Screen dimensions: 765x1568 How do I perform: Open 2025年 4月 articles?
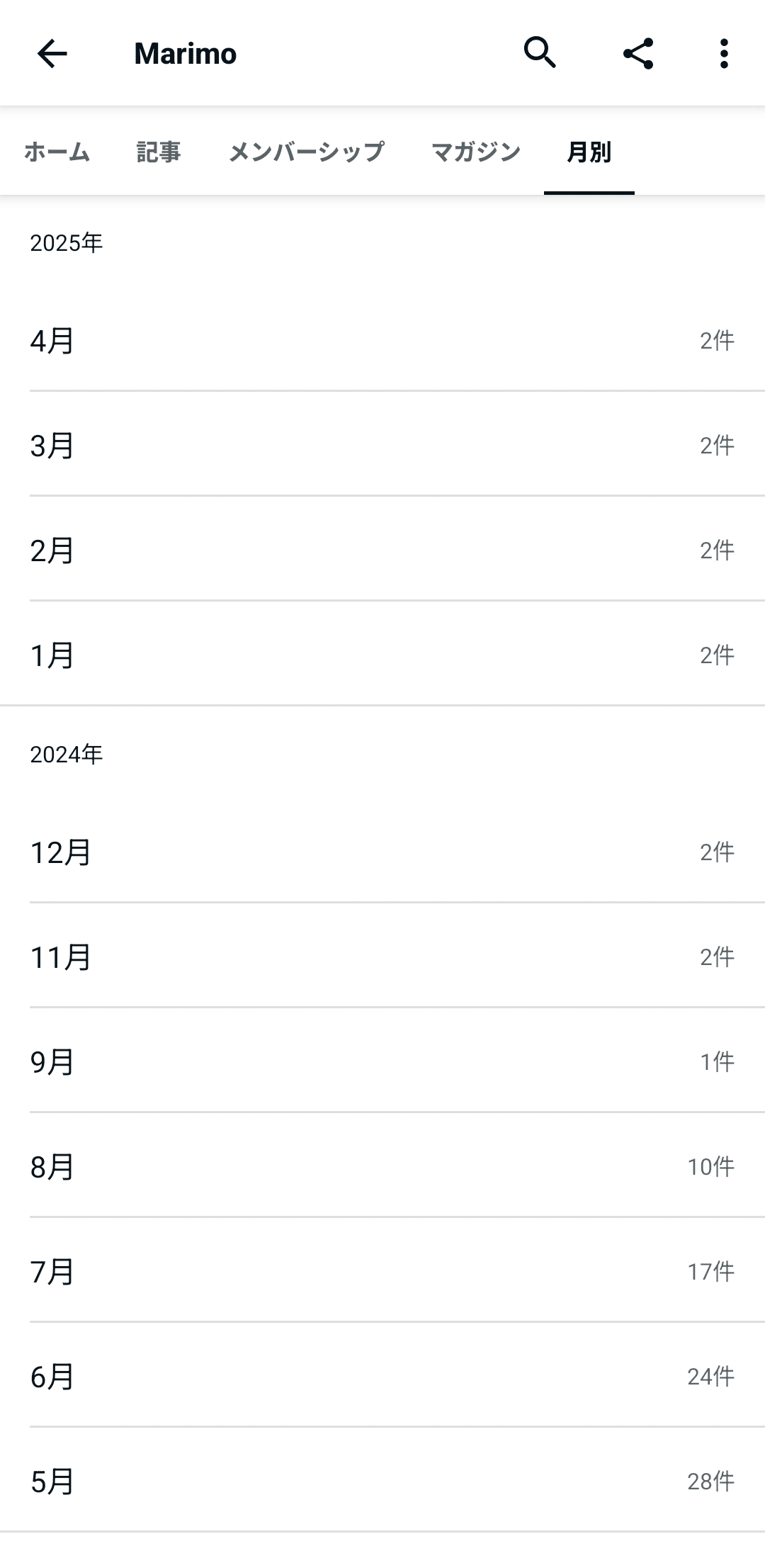382,341
